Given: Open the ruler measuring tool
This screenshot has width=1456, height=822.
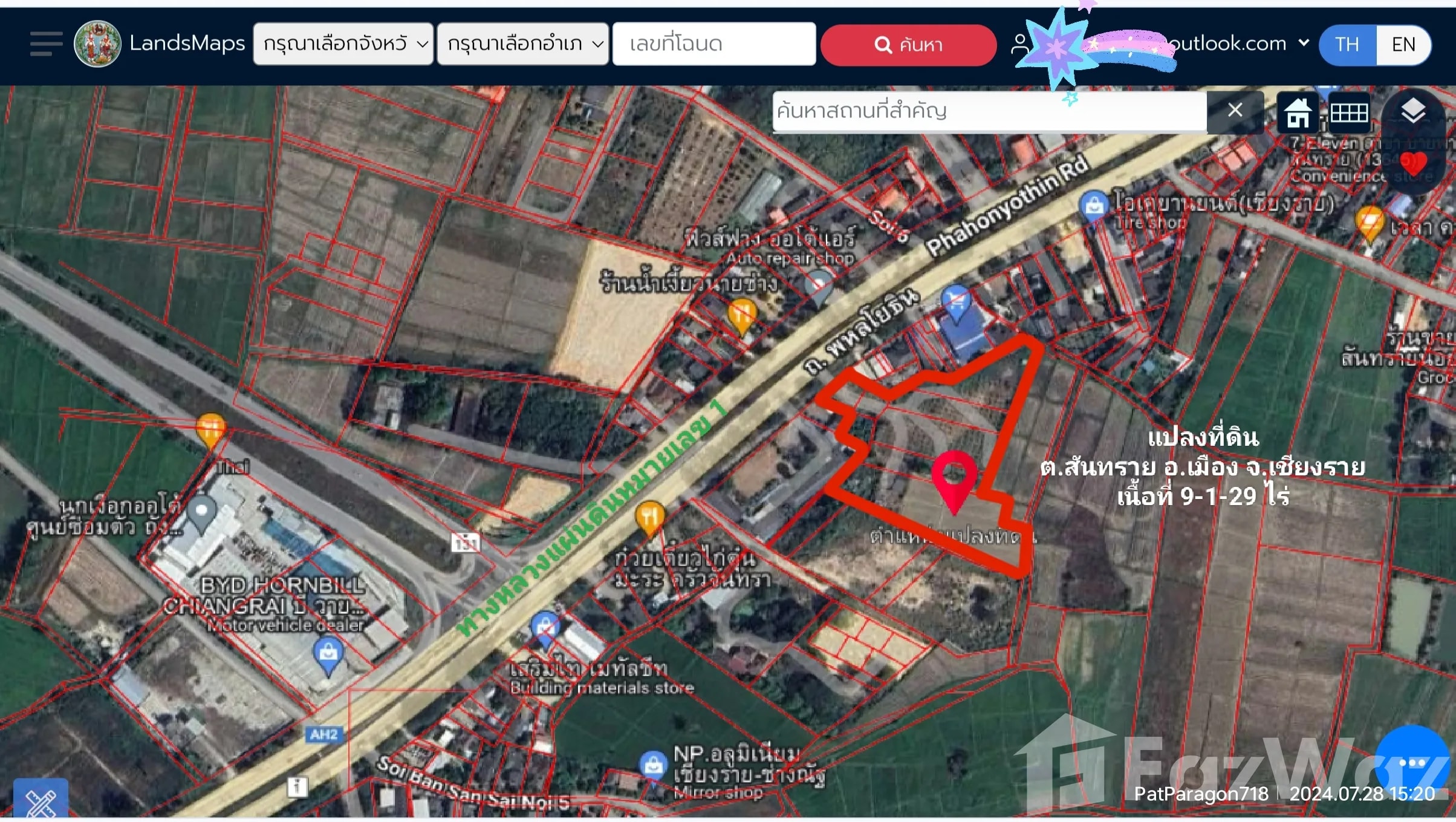Looking at the screenshot, I should click(41, 801).
